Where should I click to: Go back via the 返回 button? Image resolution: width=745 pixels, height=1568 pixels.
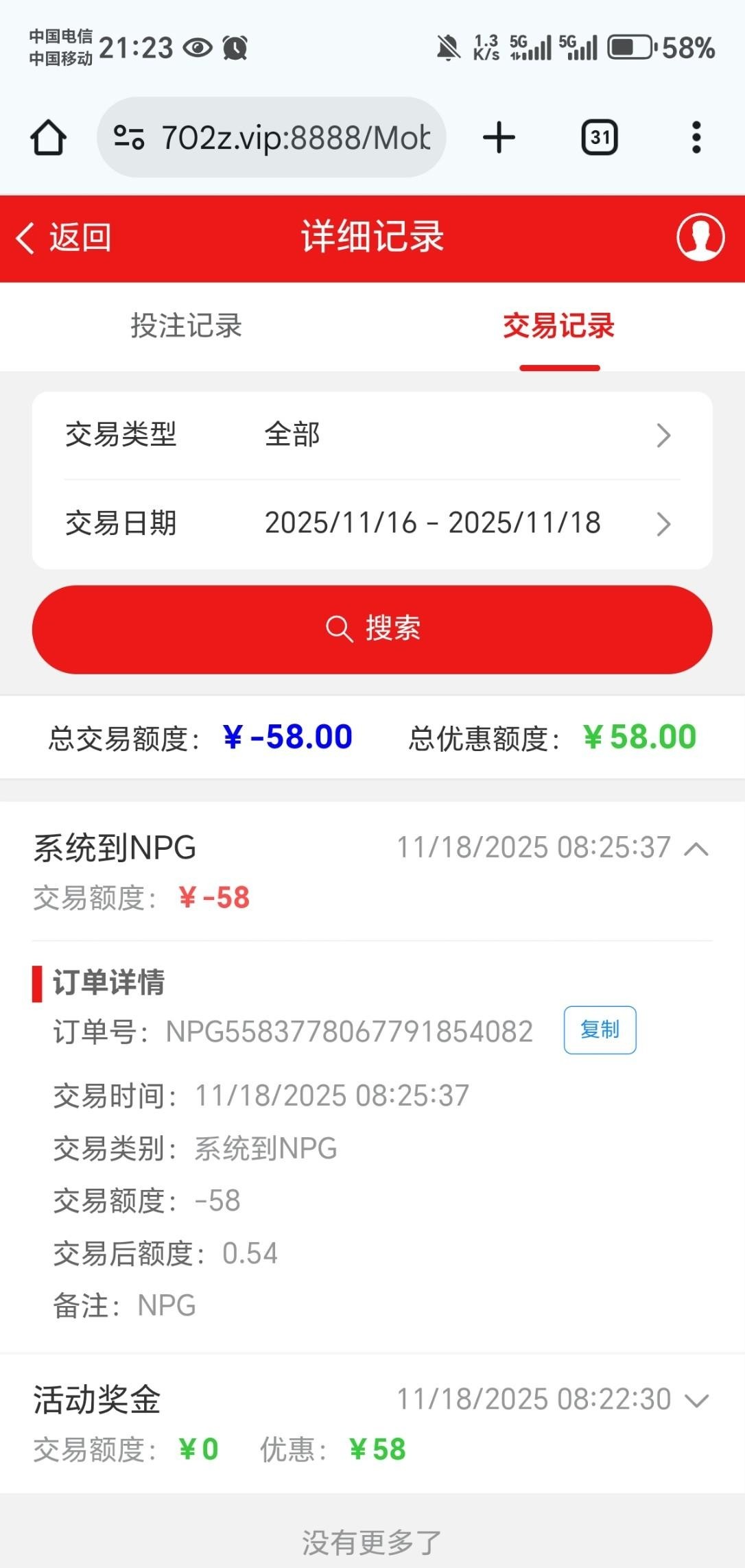64,238
